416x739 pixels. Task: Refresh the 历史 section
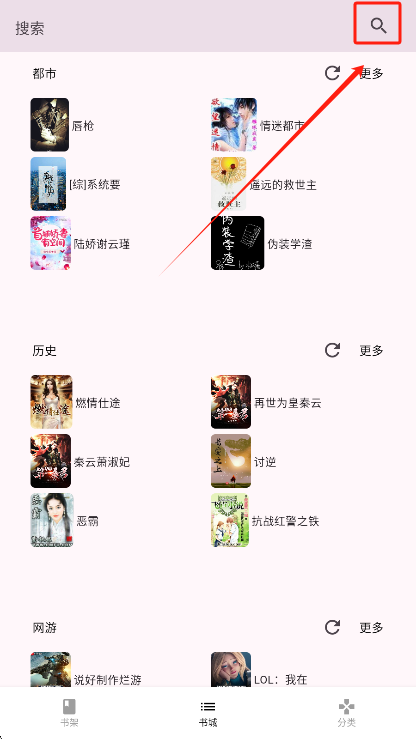pos(333,350)
